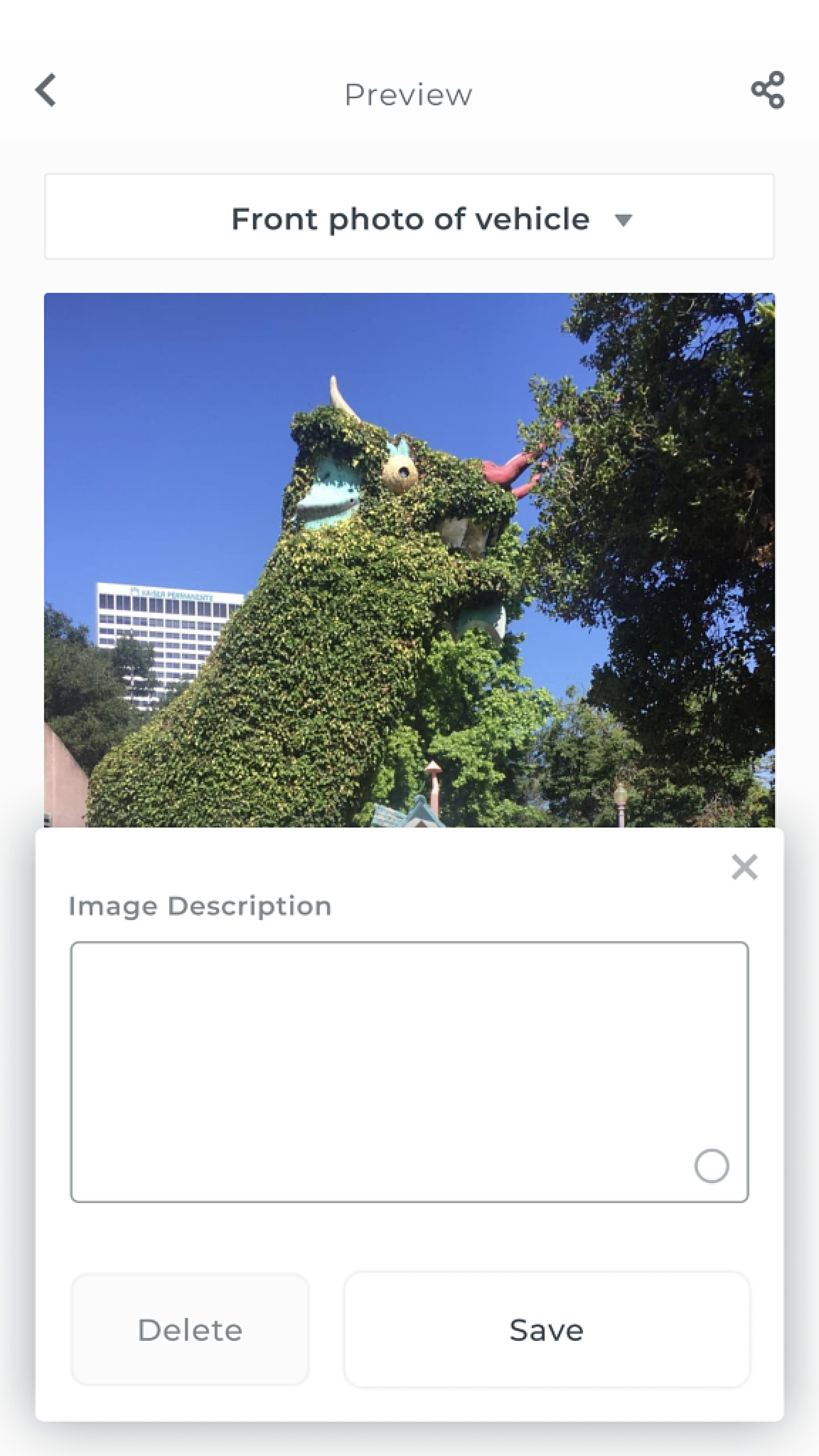Save the image description
This screenshot has width=819, height=1456.
547,1329
